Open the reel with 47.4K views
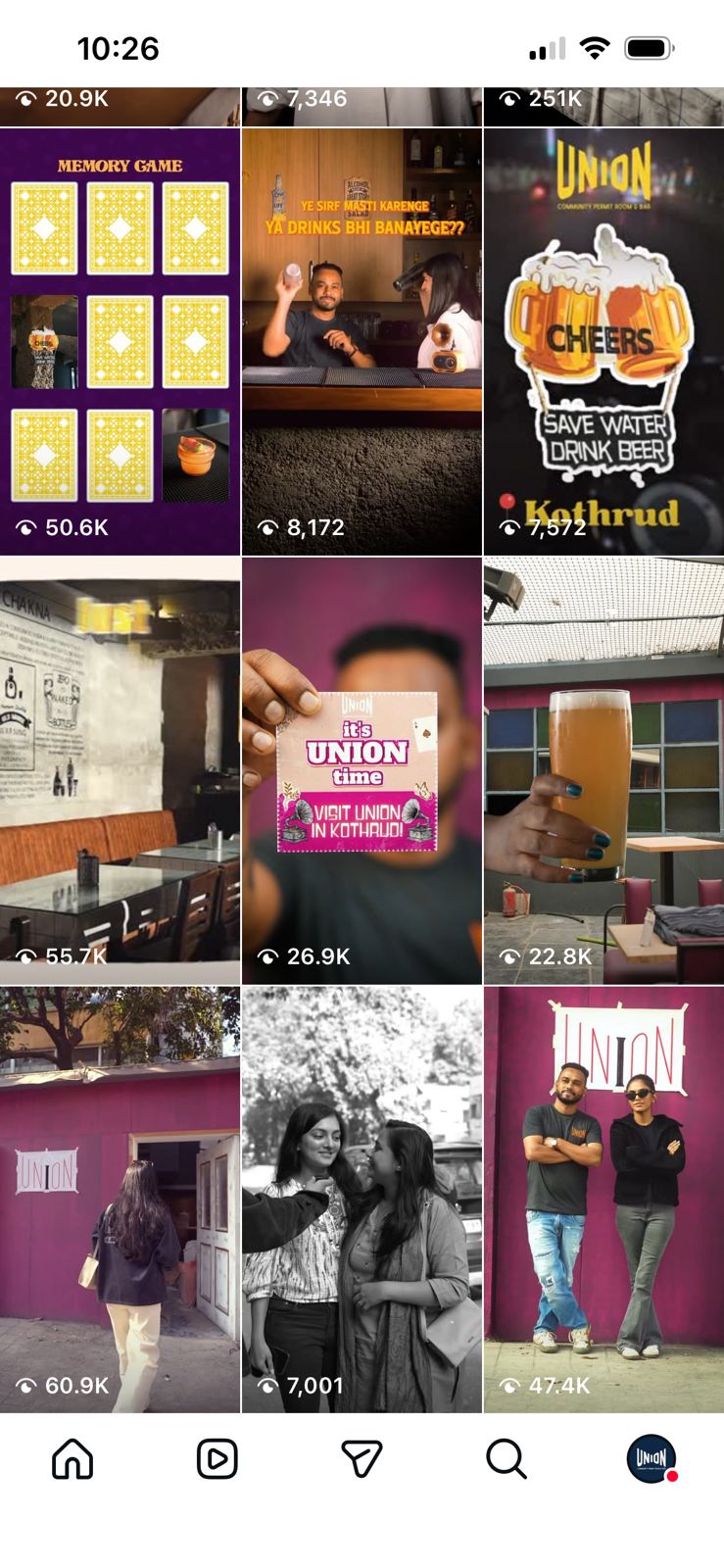The width and height of the screenshot is (724, 1568). coord(603,1200)
